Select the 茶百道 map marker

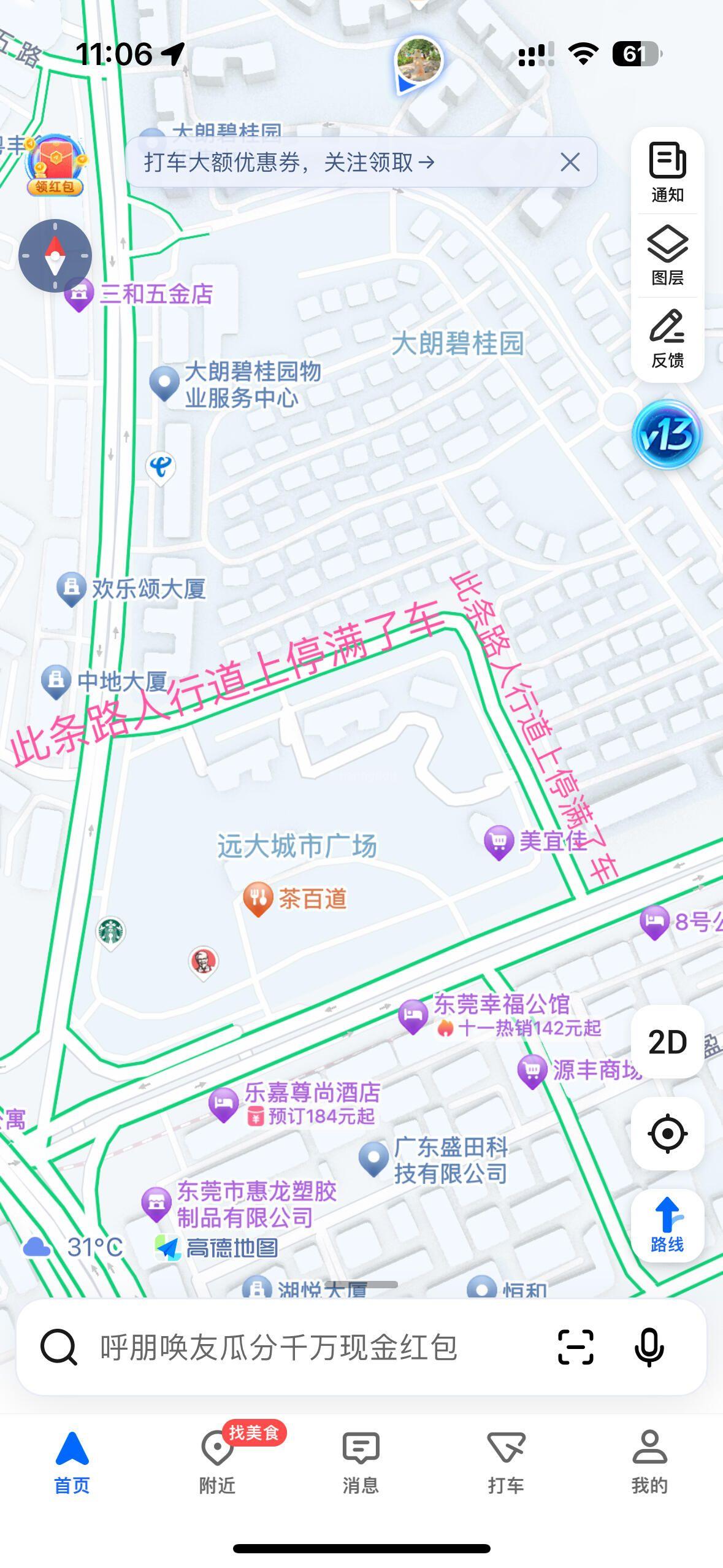coord(258,899)
